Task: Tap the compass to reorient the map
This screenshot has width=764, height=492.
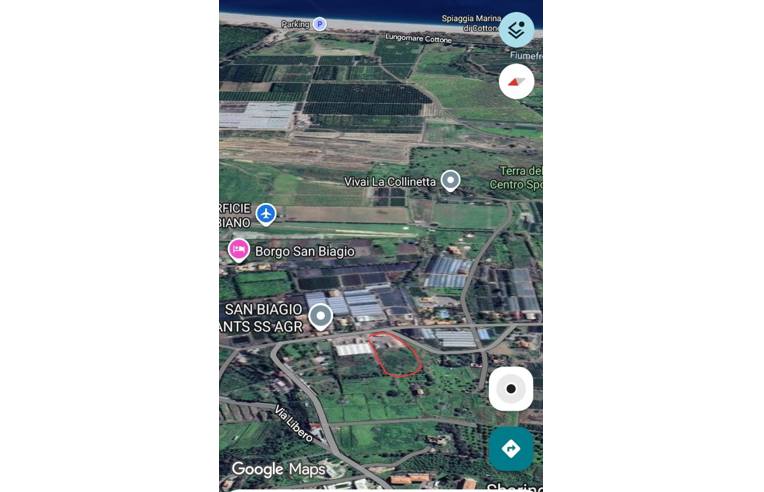Action: pos(516,81)
